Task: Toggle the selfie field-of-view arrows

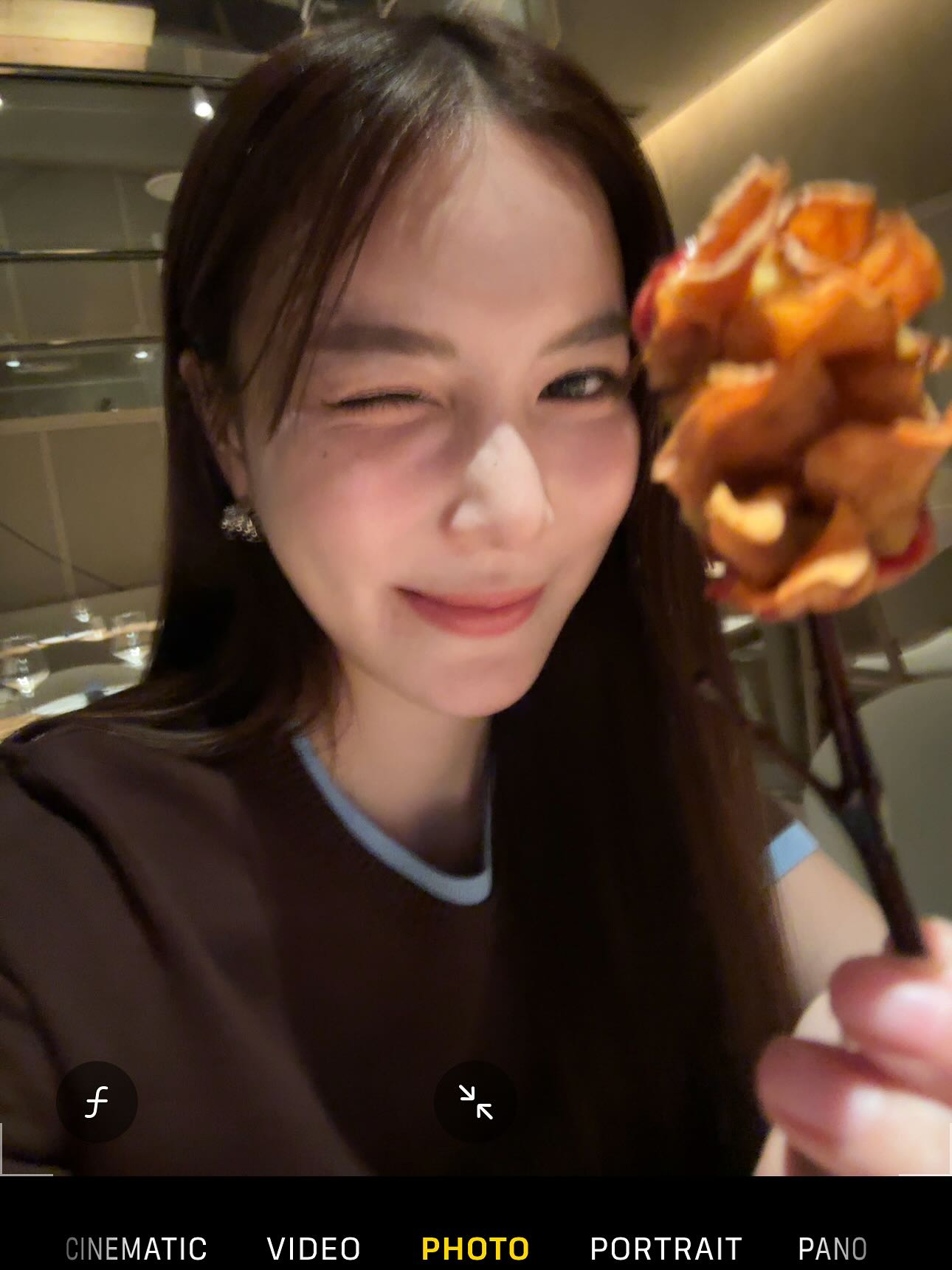Action: (x=476, y=1102)
